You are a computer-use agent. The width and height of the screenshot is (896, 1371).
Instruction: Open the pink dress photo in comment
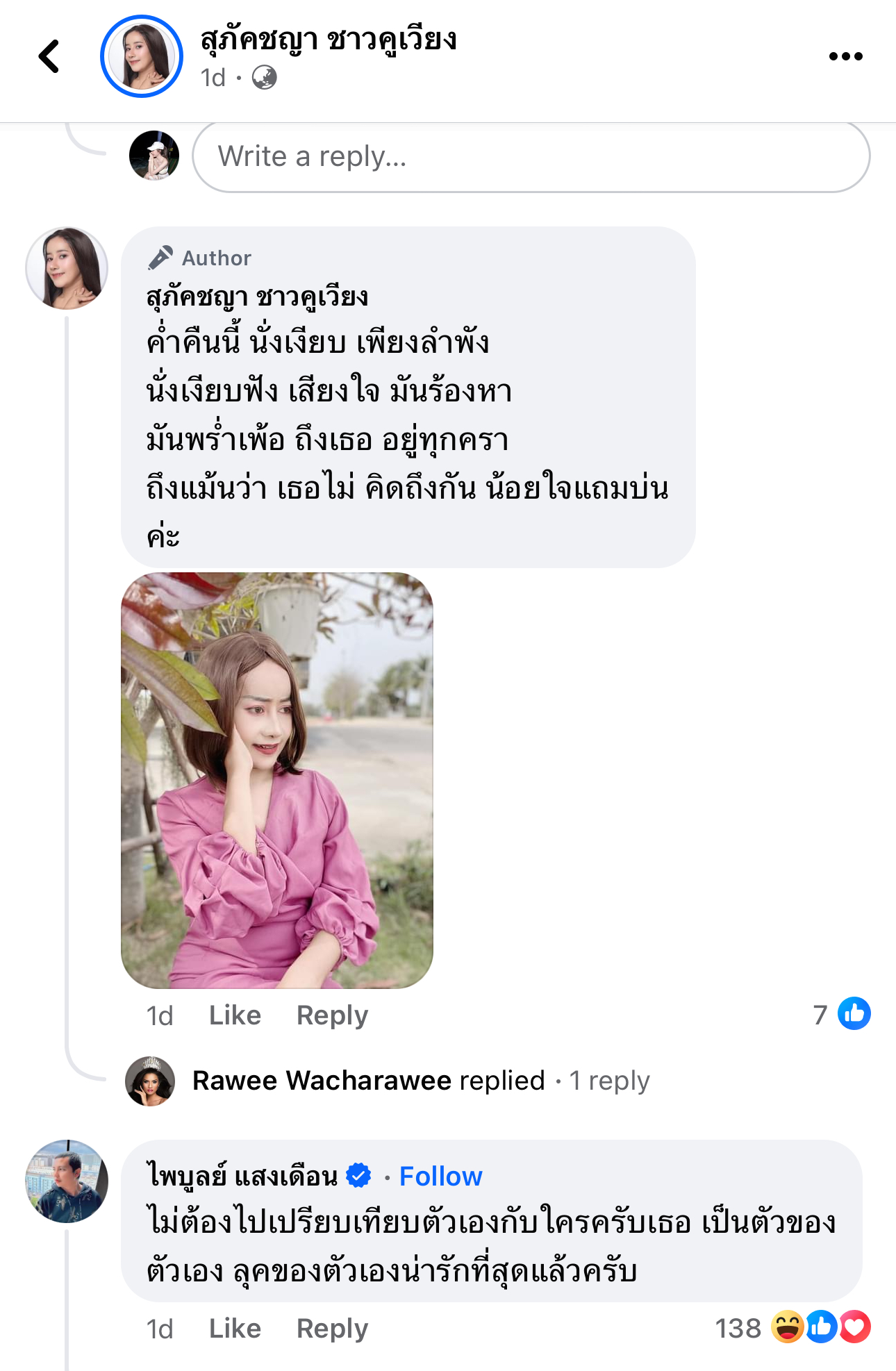[x=277, y=779]
